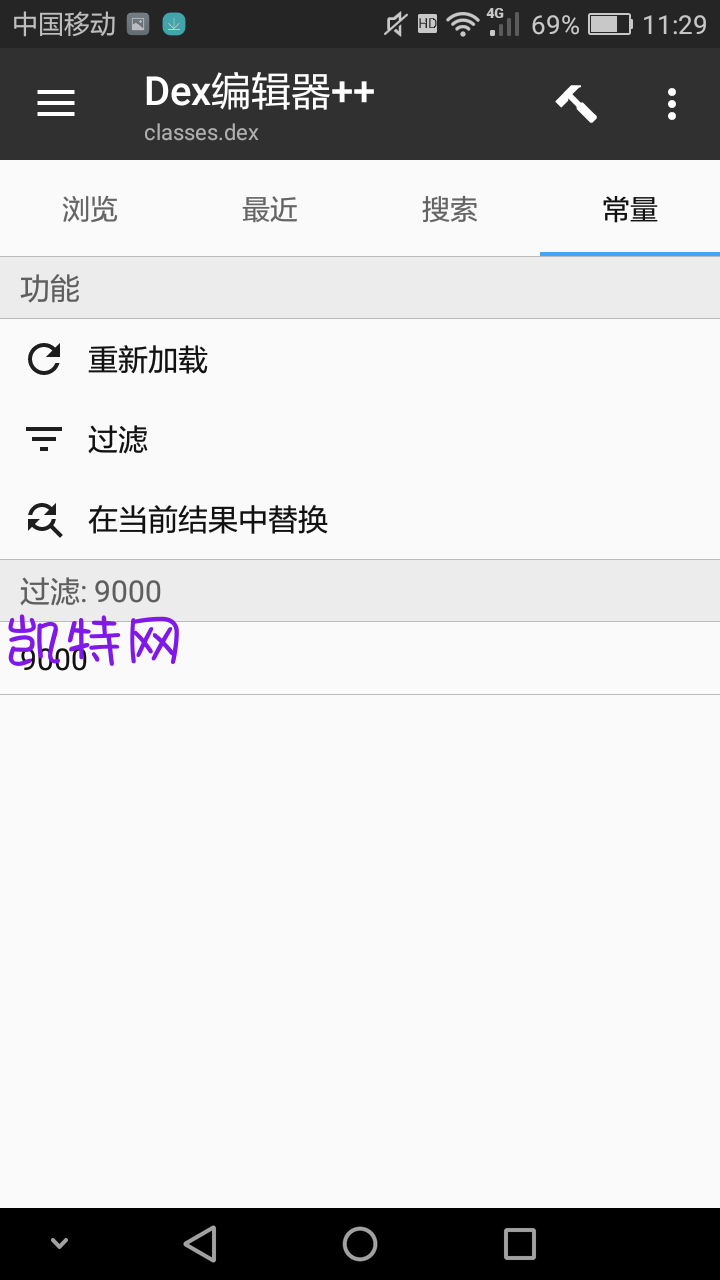Image resolution: width=720 pixels, height=1280 pixels.
Task: Switch to the 浏览 tab
Action: pyautogui.click(x=90, y=209)
